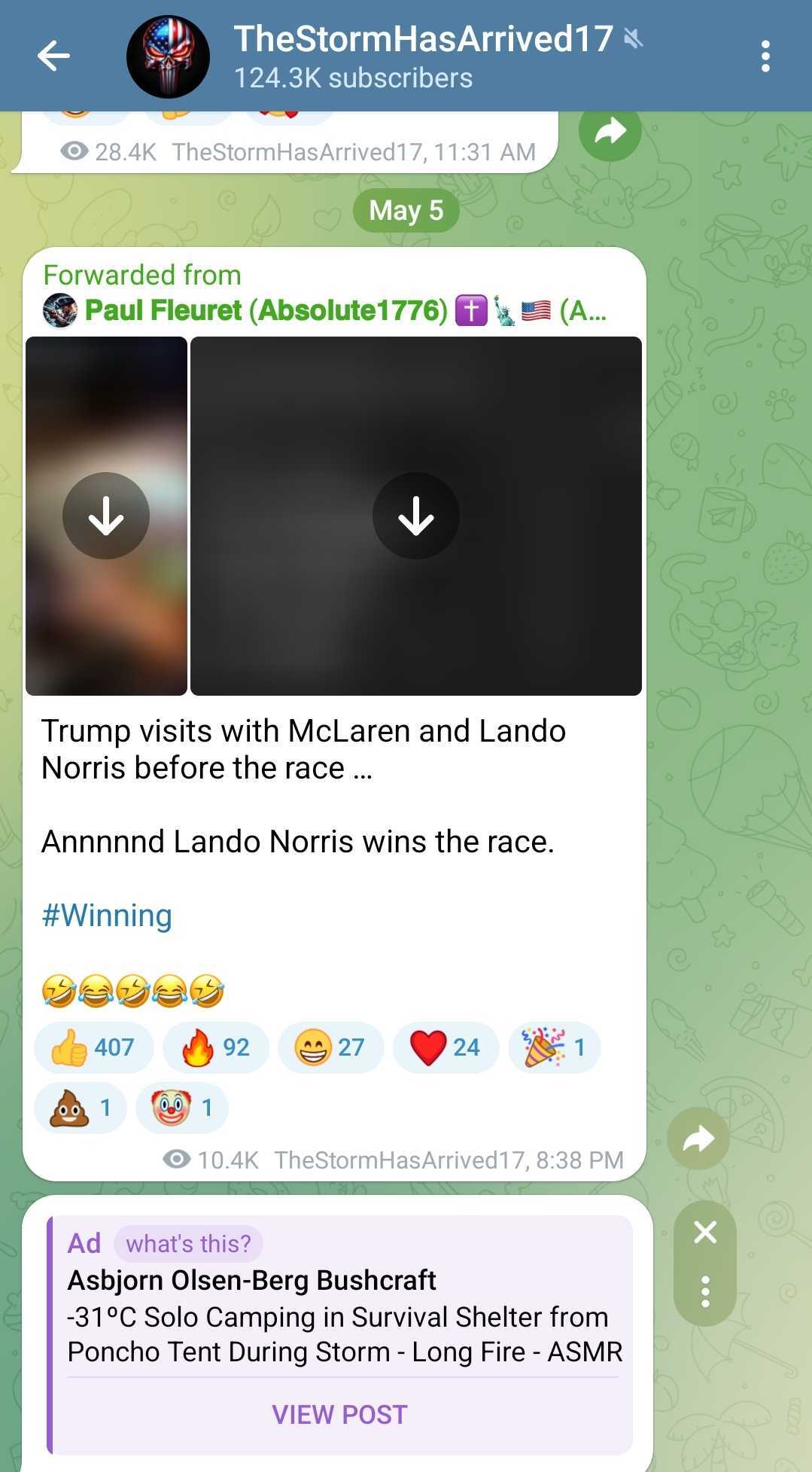Download the left blurred image attachment

click(105, 515)
